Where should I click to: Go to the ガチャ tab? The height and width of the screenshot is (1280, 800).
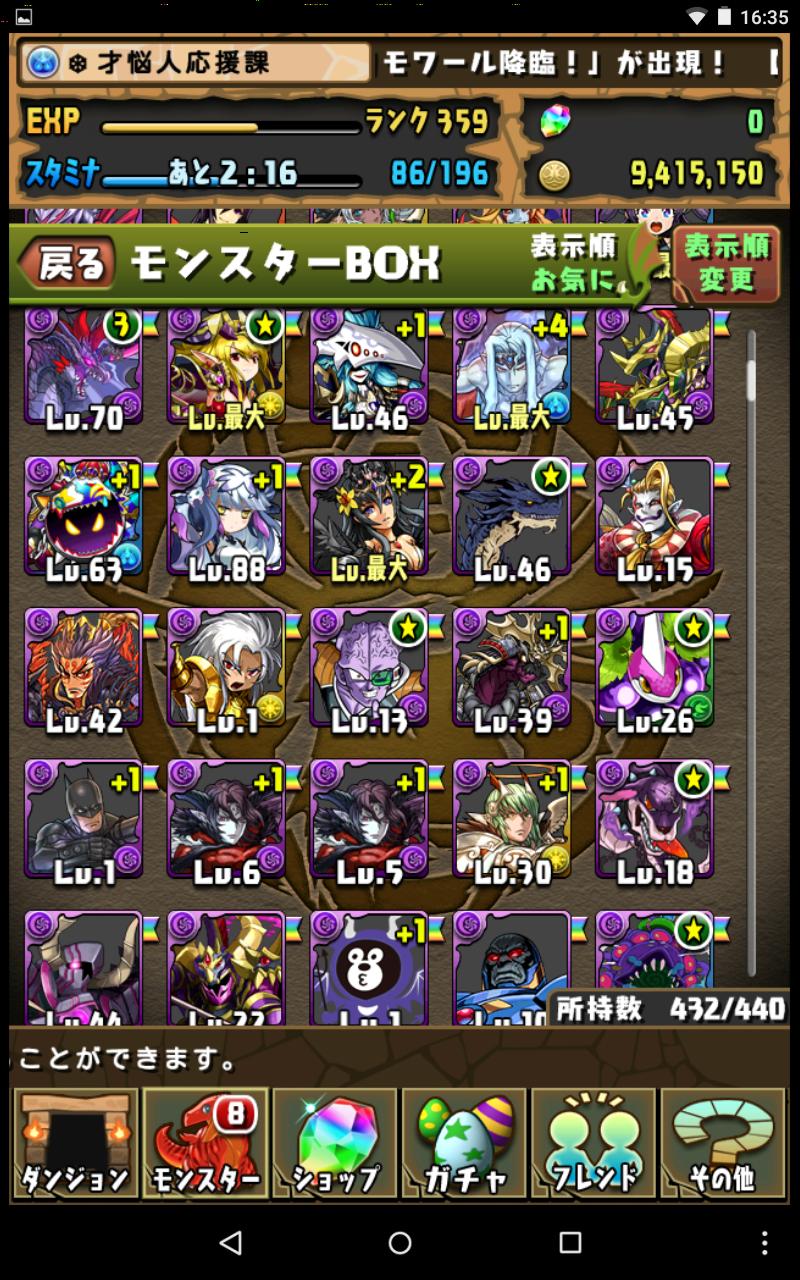[465, 1144]
